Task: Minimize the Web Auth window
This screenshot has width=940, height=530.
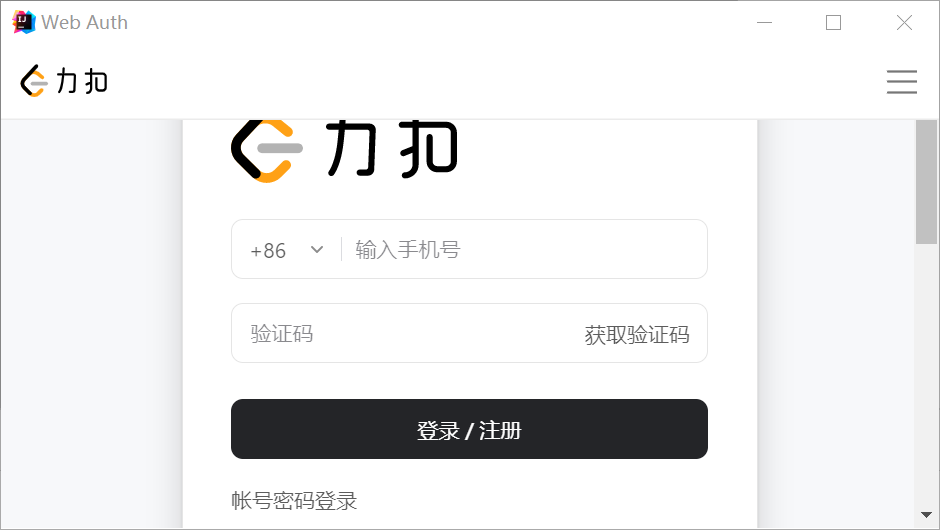Action: point(765,22)
